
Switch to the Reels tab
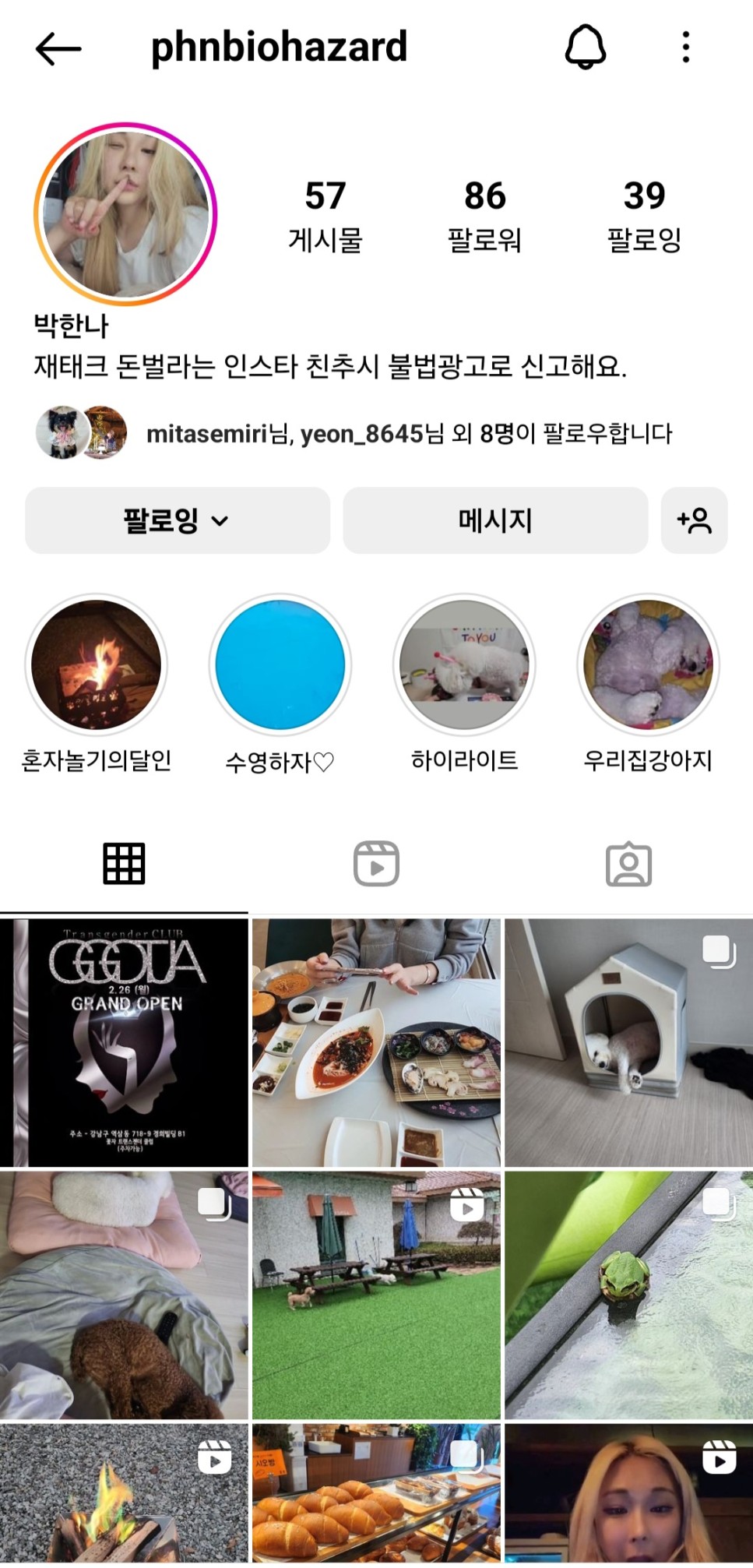tap(376, 863)
